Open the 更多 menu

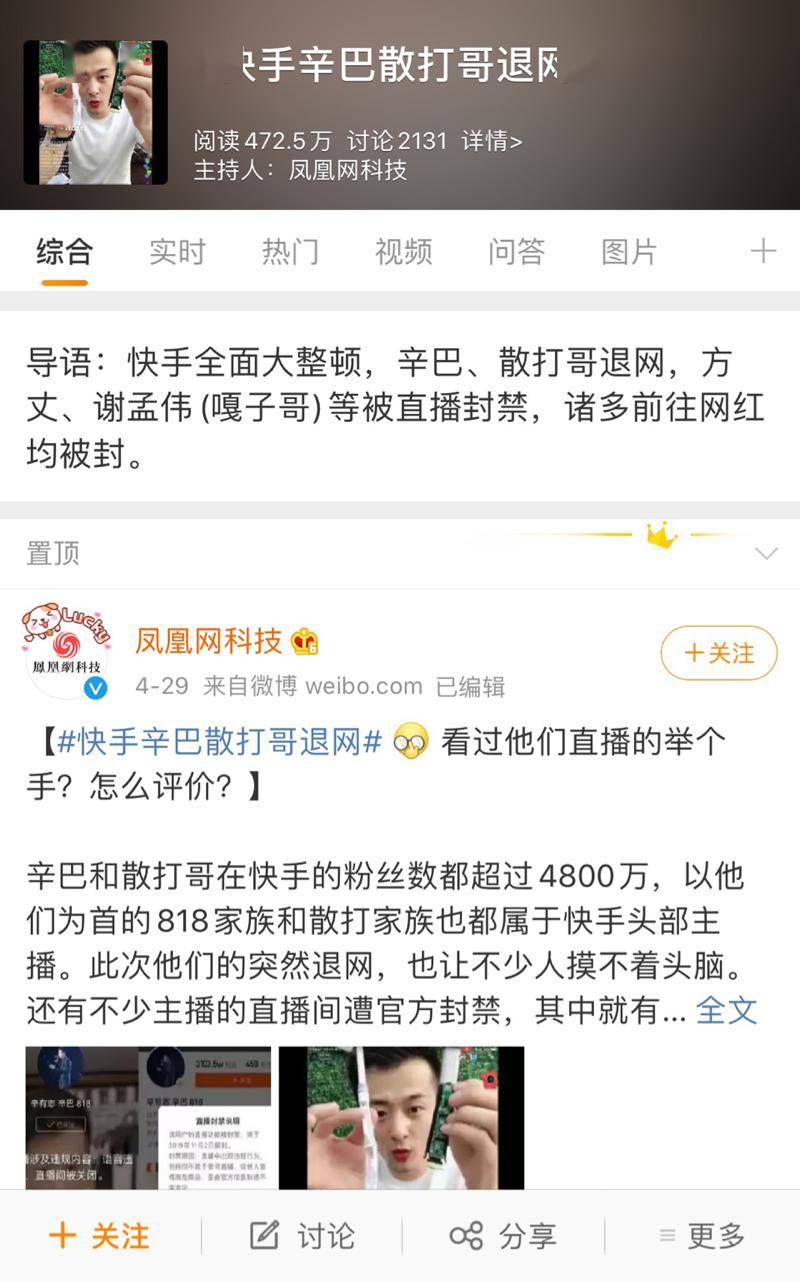[x=702, y=1236]
